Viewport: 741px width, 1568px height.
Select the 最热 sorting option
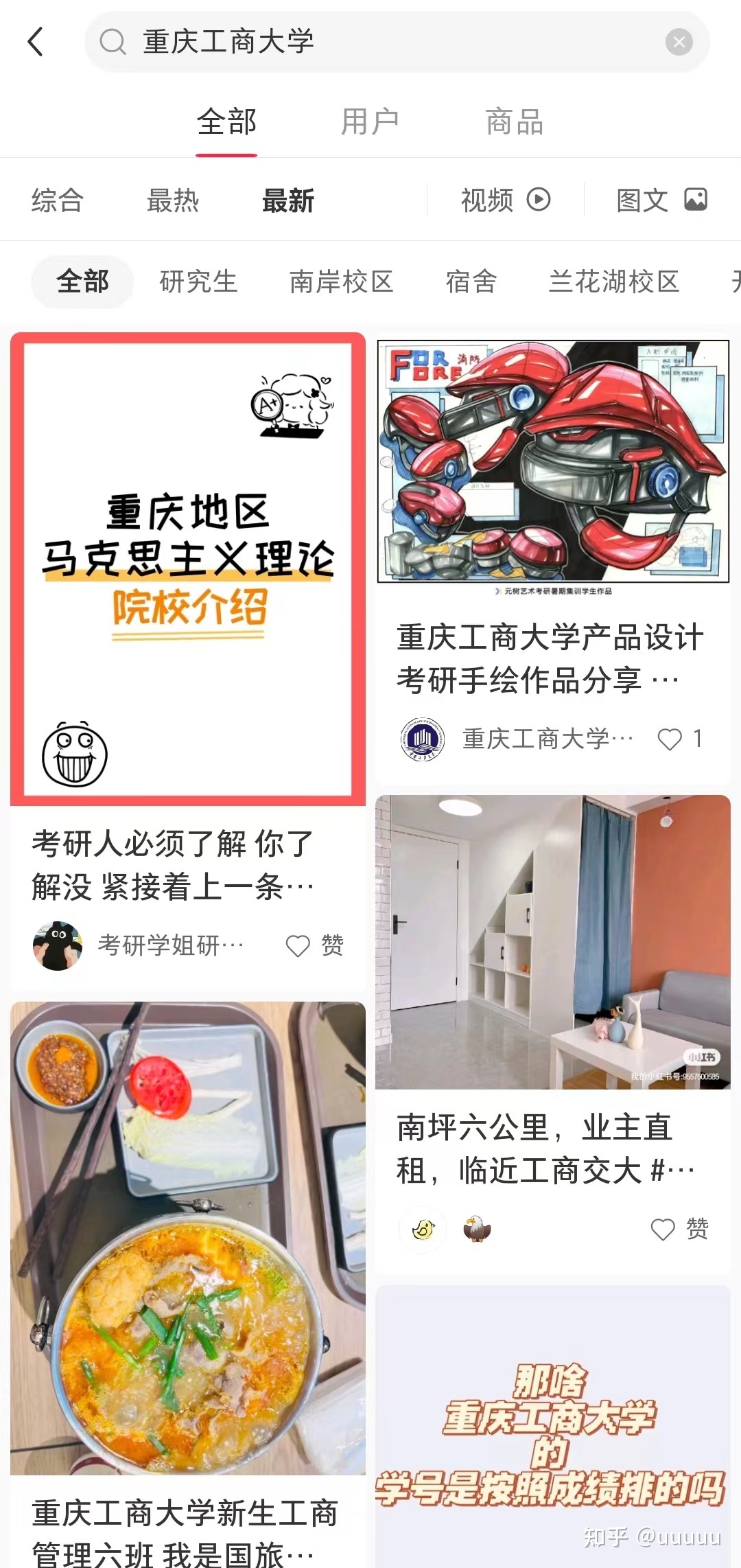pyautogui.click(x=174, y=200)
